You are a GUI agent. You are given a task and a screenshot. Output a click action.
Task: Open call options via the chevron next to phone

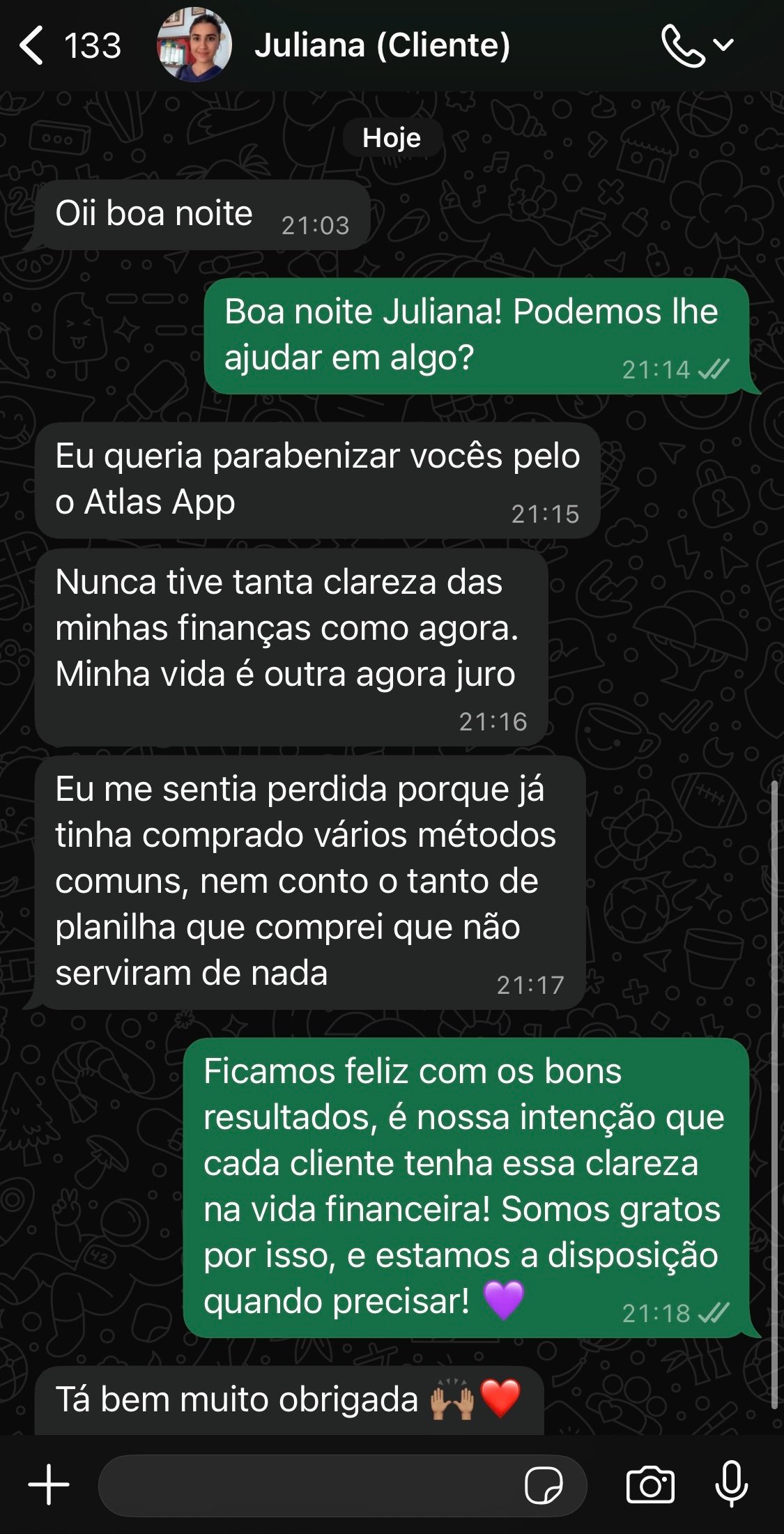point(723,44)
